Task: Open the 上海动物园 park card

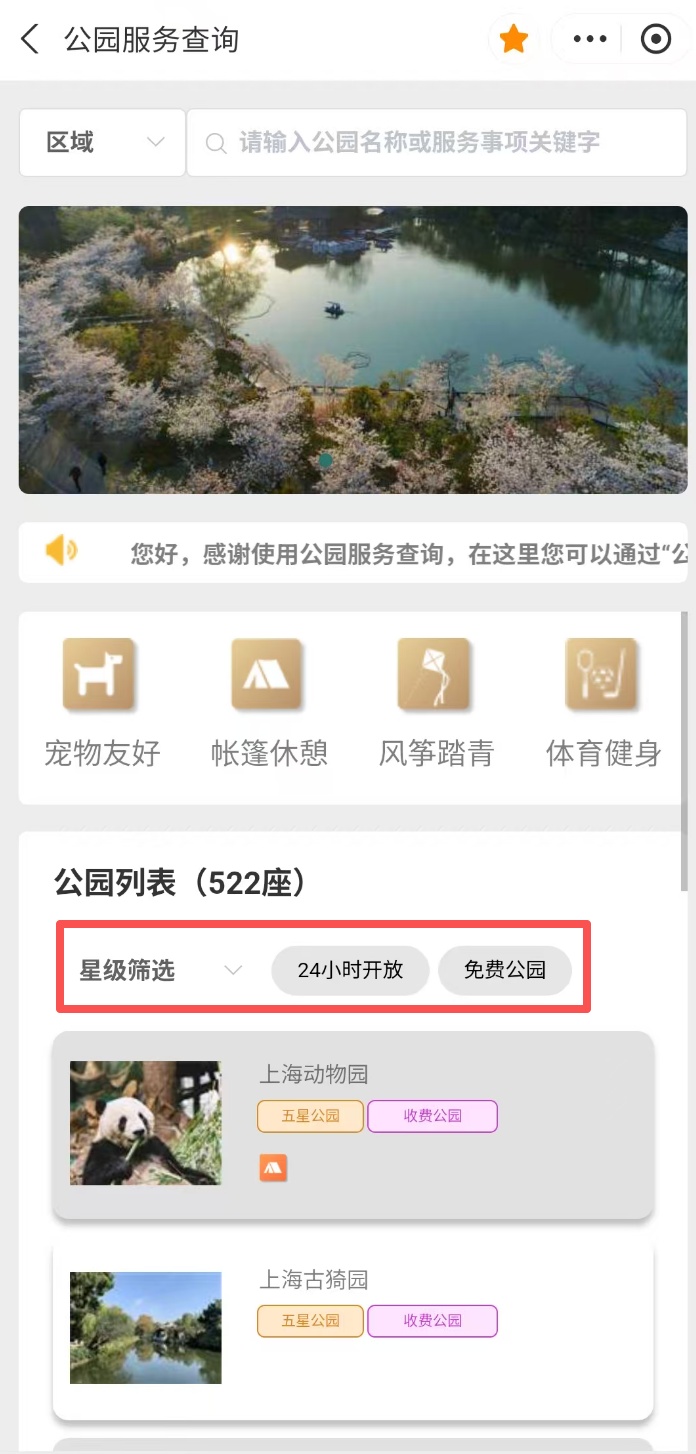Action: [353, 1124]
